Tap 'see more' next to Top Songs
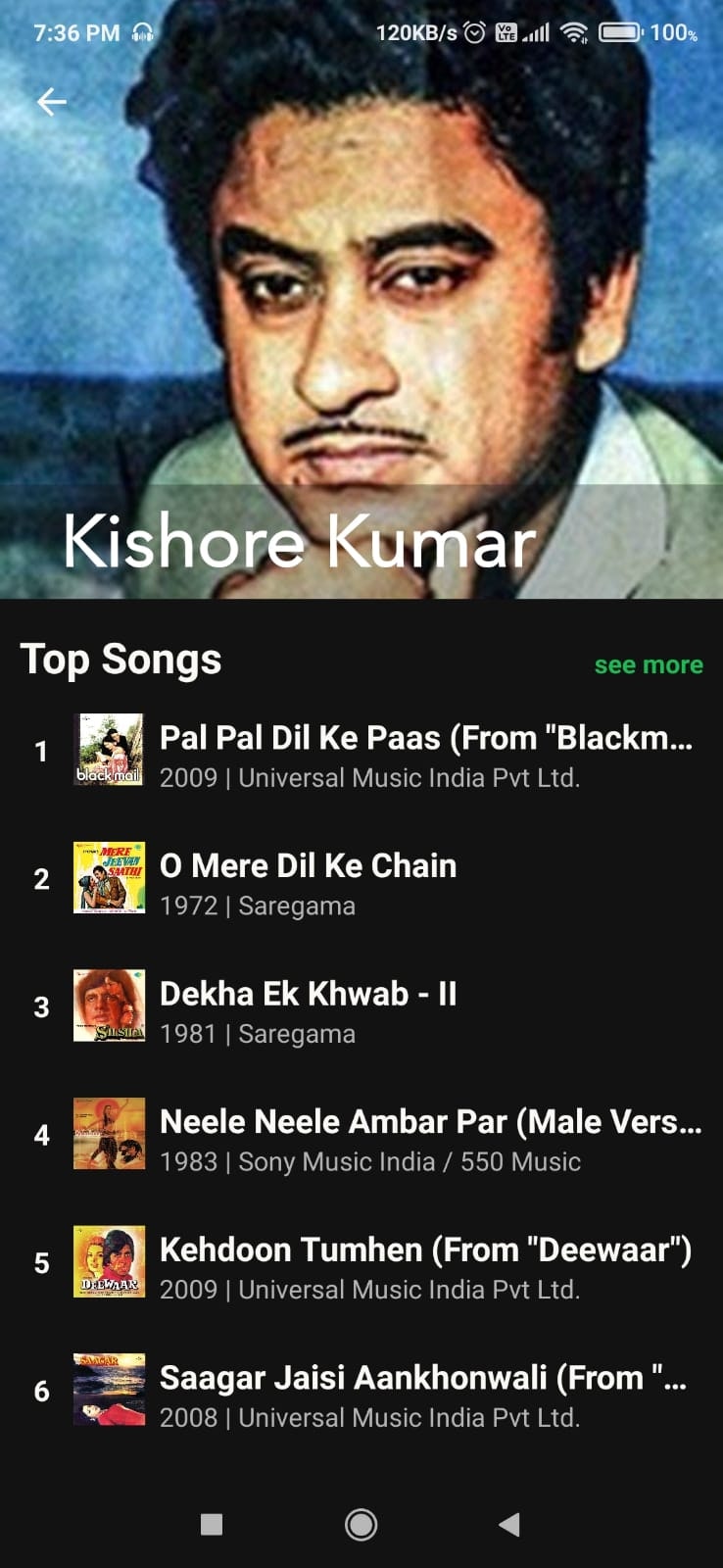The height and width of the screenshot is (1568, 723). coord(649,664)
